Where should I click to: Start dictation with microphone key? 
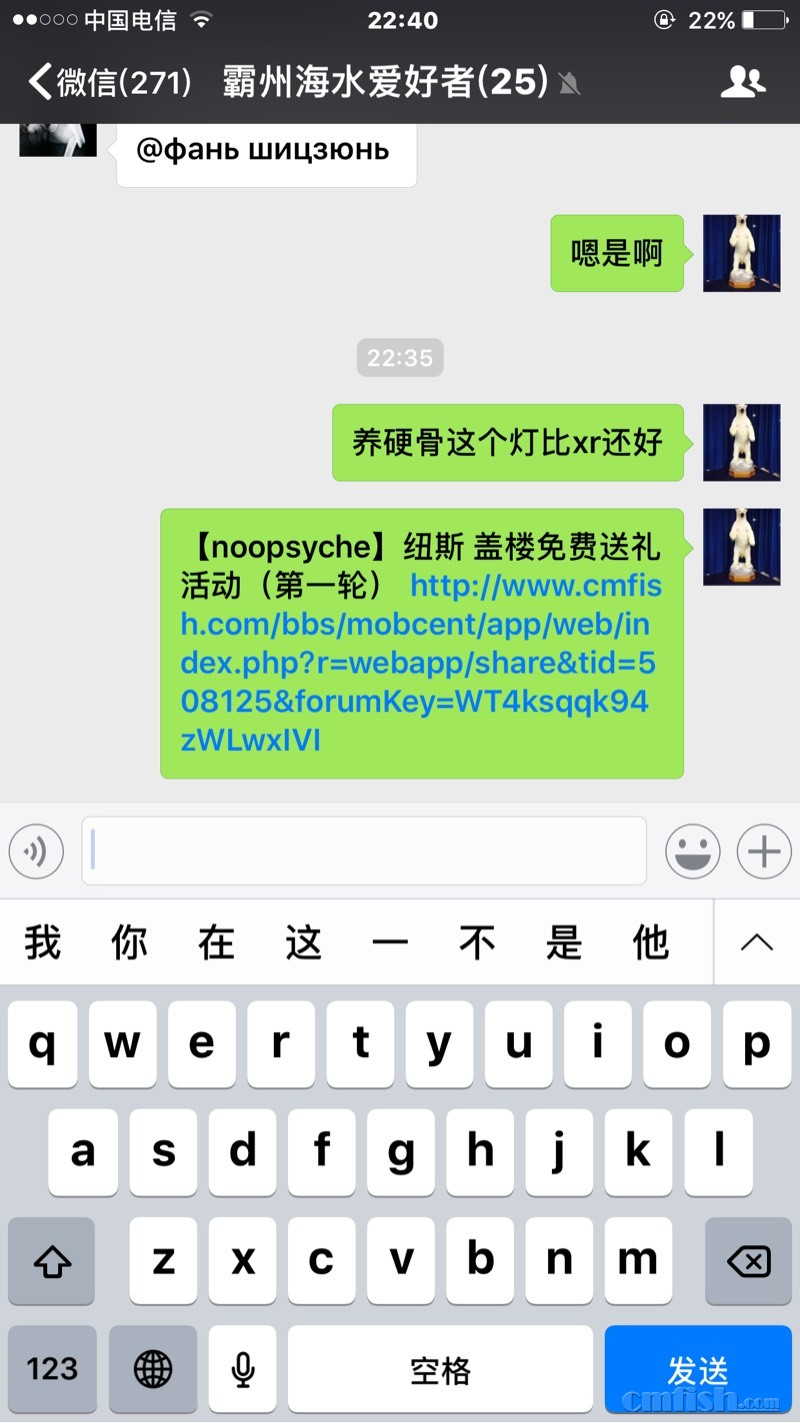point(242,1369)
